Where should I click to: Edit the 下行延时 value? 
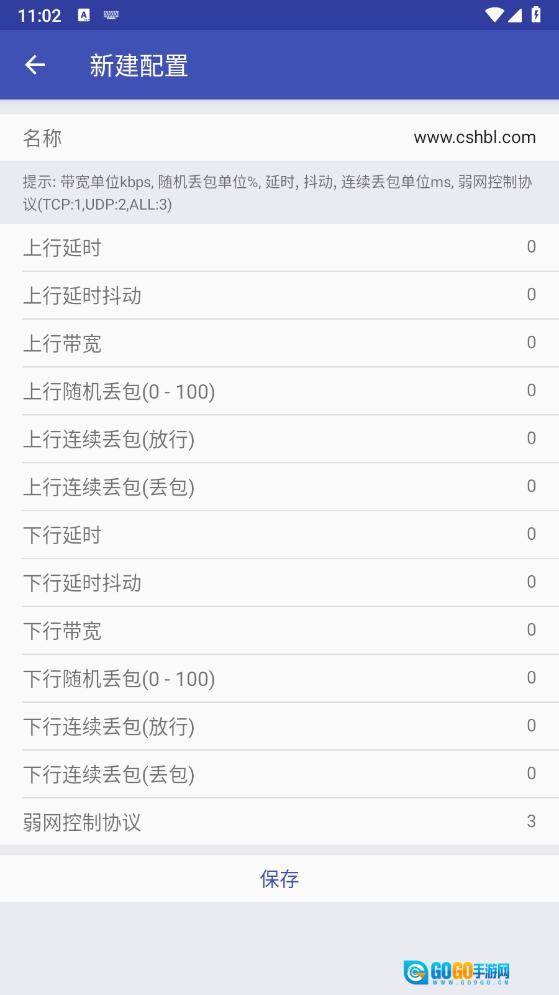(279, 535)
